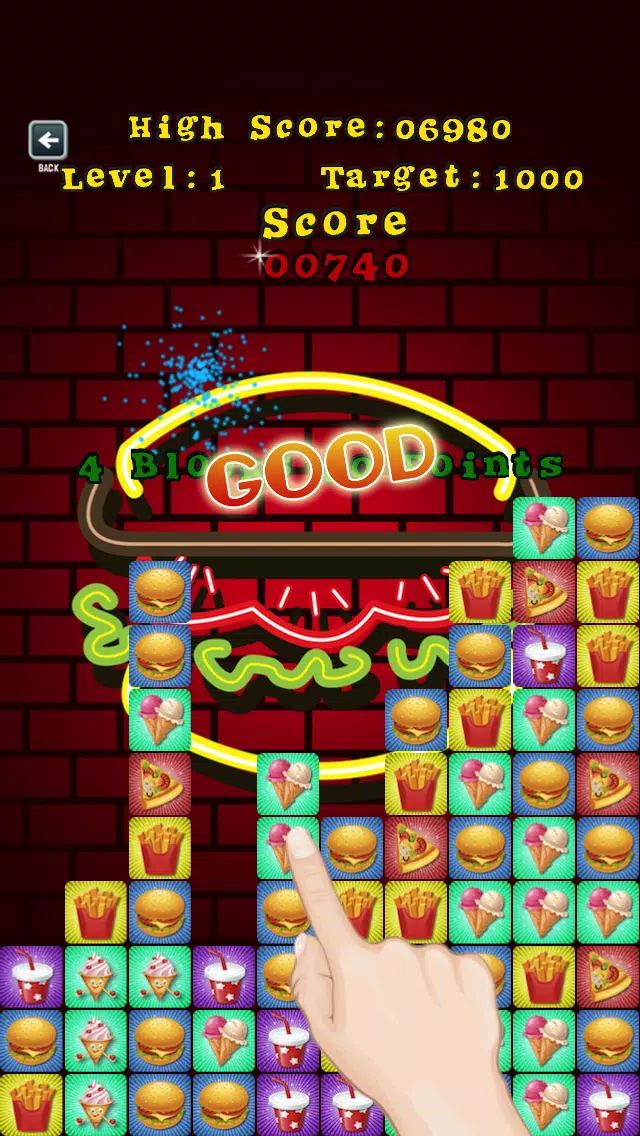This screenshot has height=1136, width=640.
Task: Go back with the Back arrow button
Action: (x=48, y=141)
